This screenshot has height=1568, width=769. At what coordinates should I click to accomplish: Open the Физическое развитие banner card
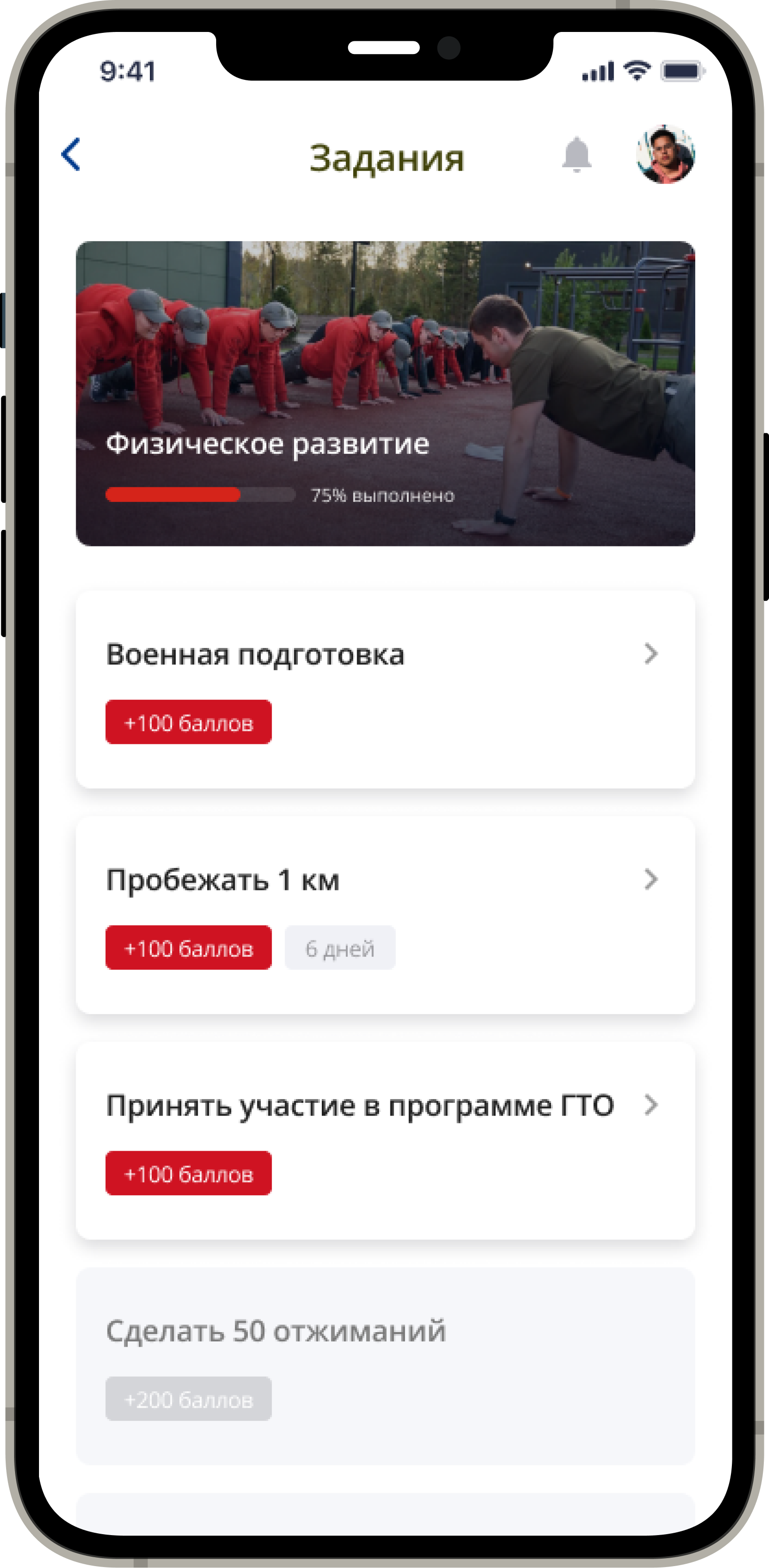click(385, 393)
